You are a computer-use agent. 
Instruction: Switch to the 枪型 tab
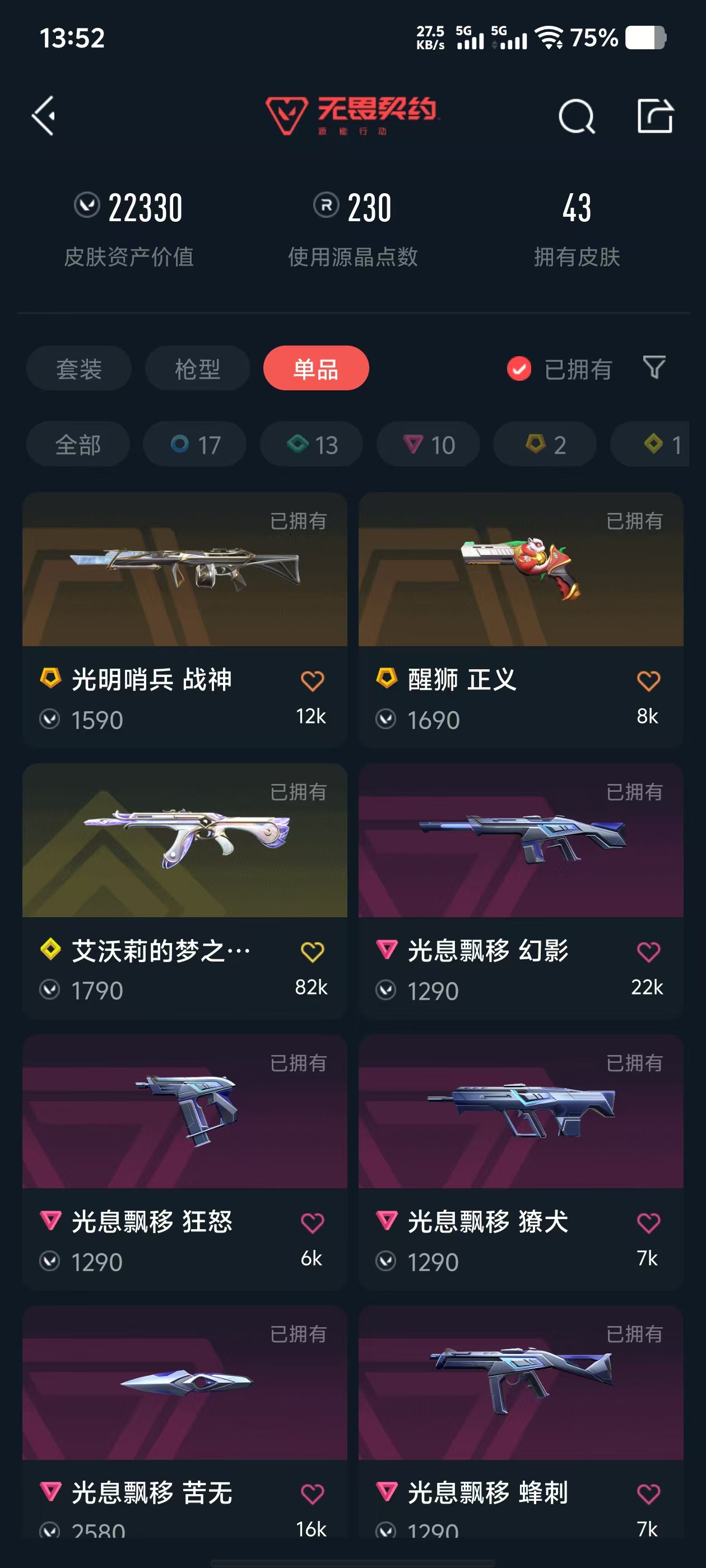197,369
